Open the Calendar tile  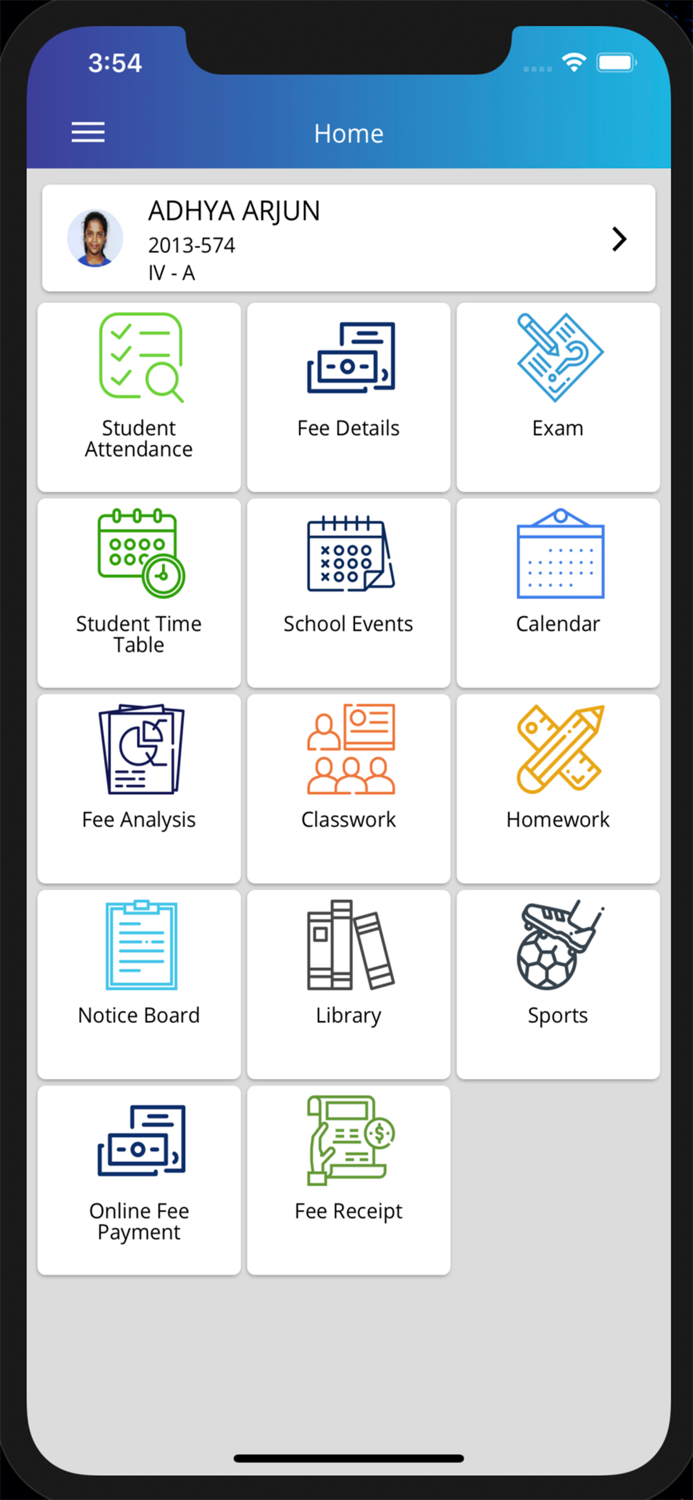tap(558, 592)
